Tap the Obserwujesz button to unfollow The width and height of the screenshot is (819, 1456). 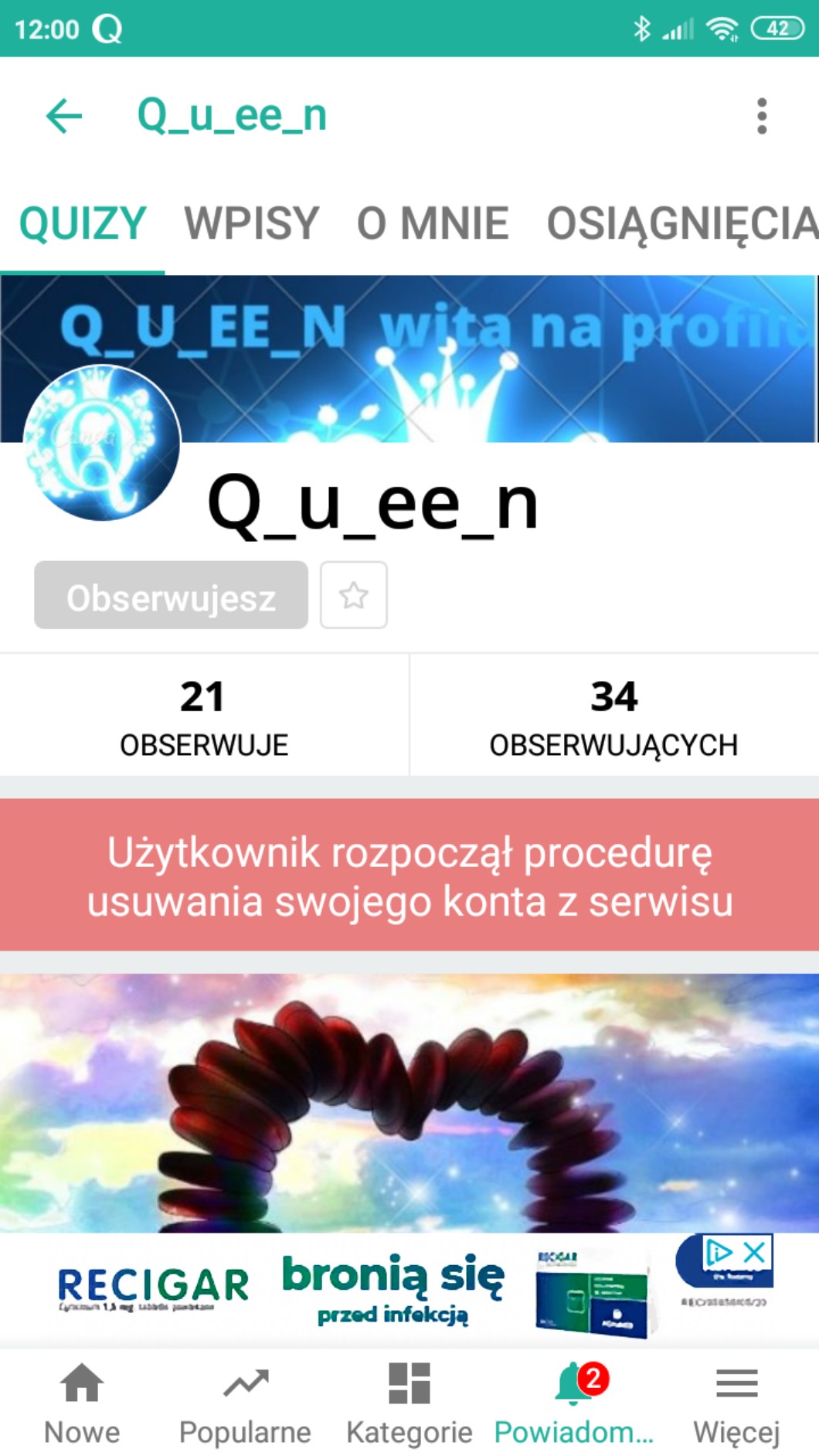click(x=171, y=595)
